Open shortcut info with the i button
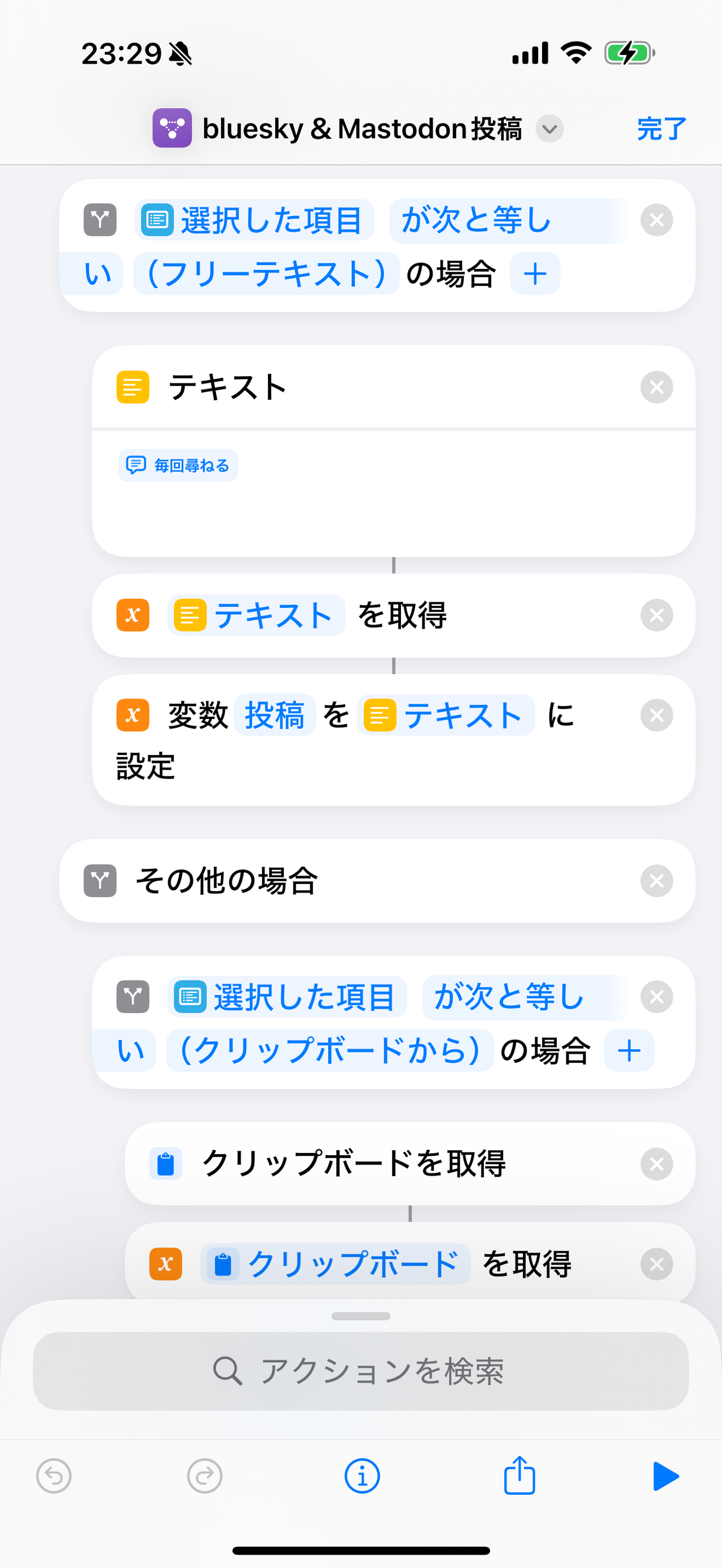The image size is (722, 1568). coord(361,1476)
